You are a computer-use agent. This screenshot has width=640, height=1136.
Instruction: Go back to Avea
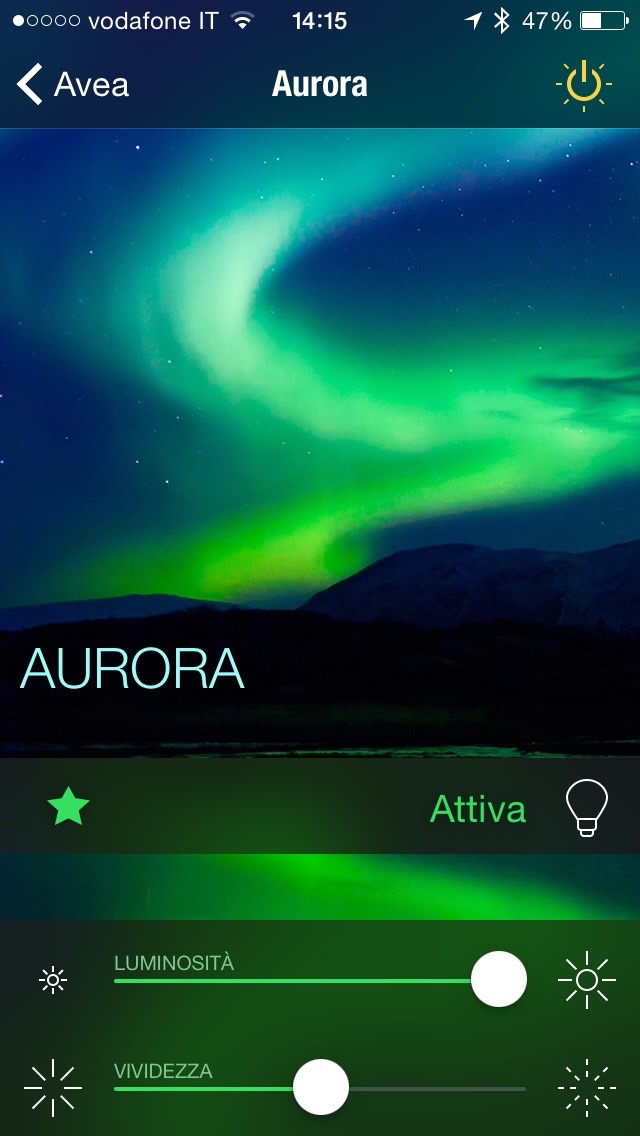(x=72, y=85)
